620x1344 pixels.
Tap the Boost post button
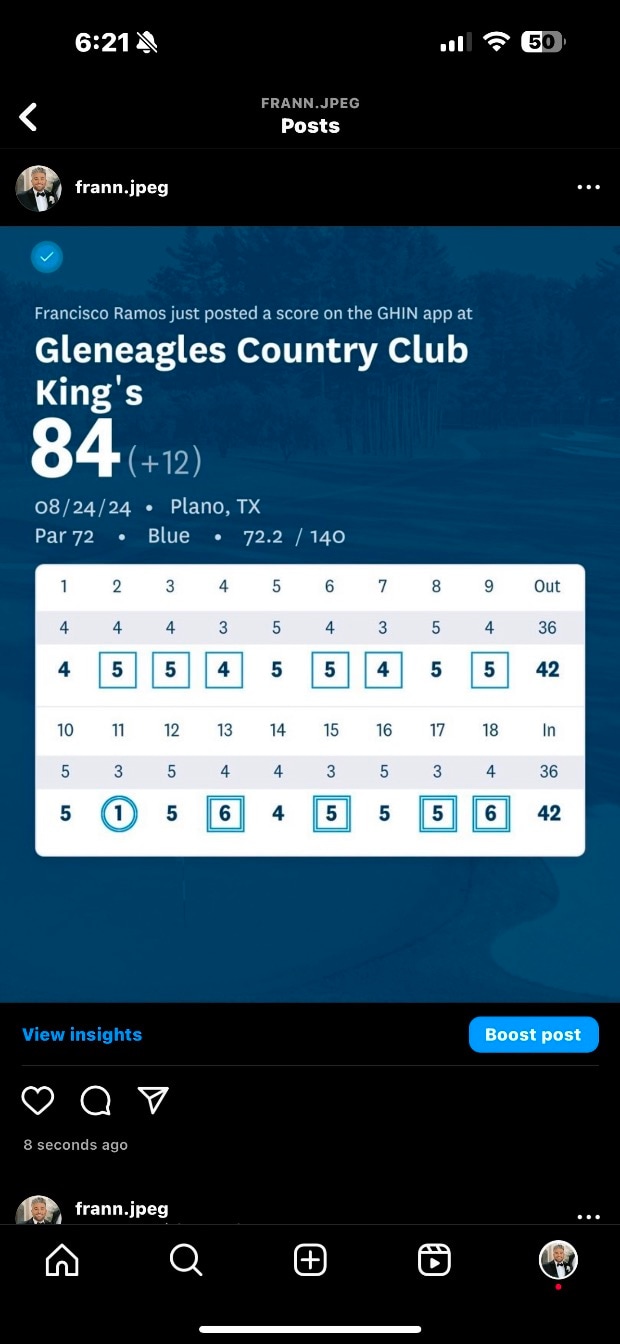[x=533, y=1035]
